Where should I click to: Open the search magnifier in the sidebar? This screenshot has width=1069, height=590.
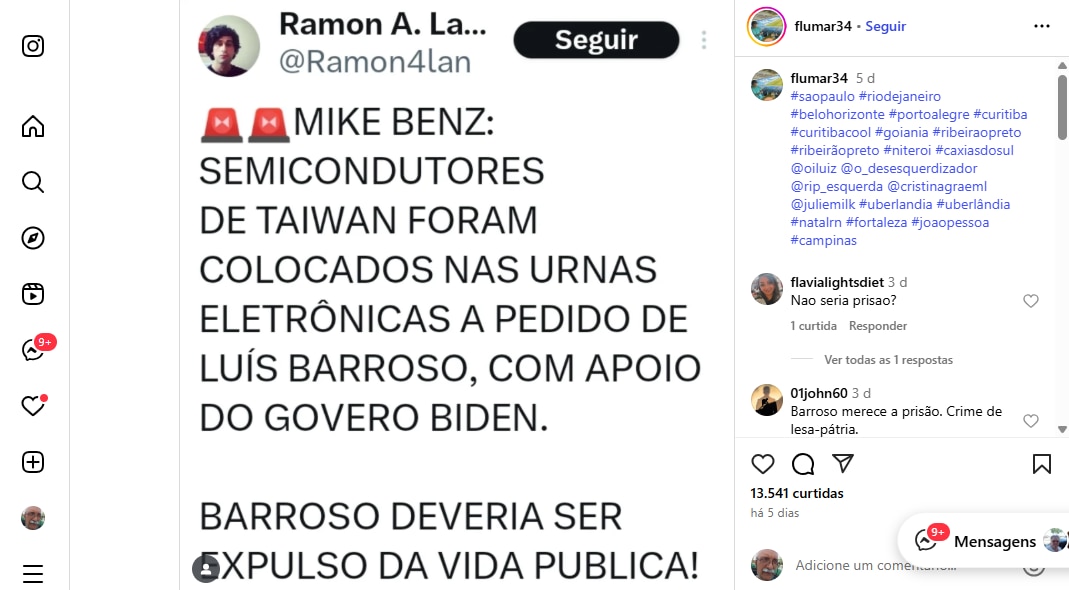pos(33,182)
